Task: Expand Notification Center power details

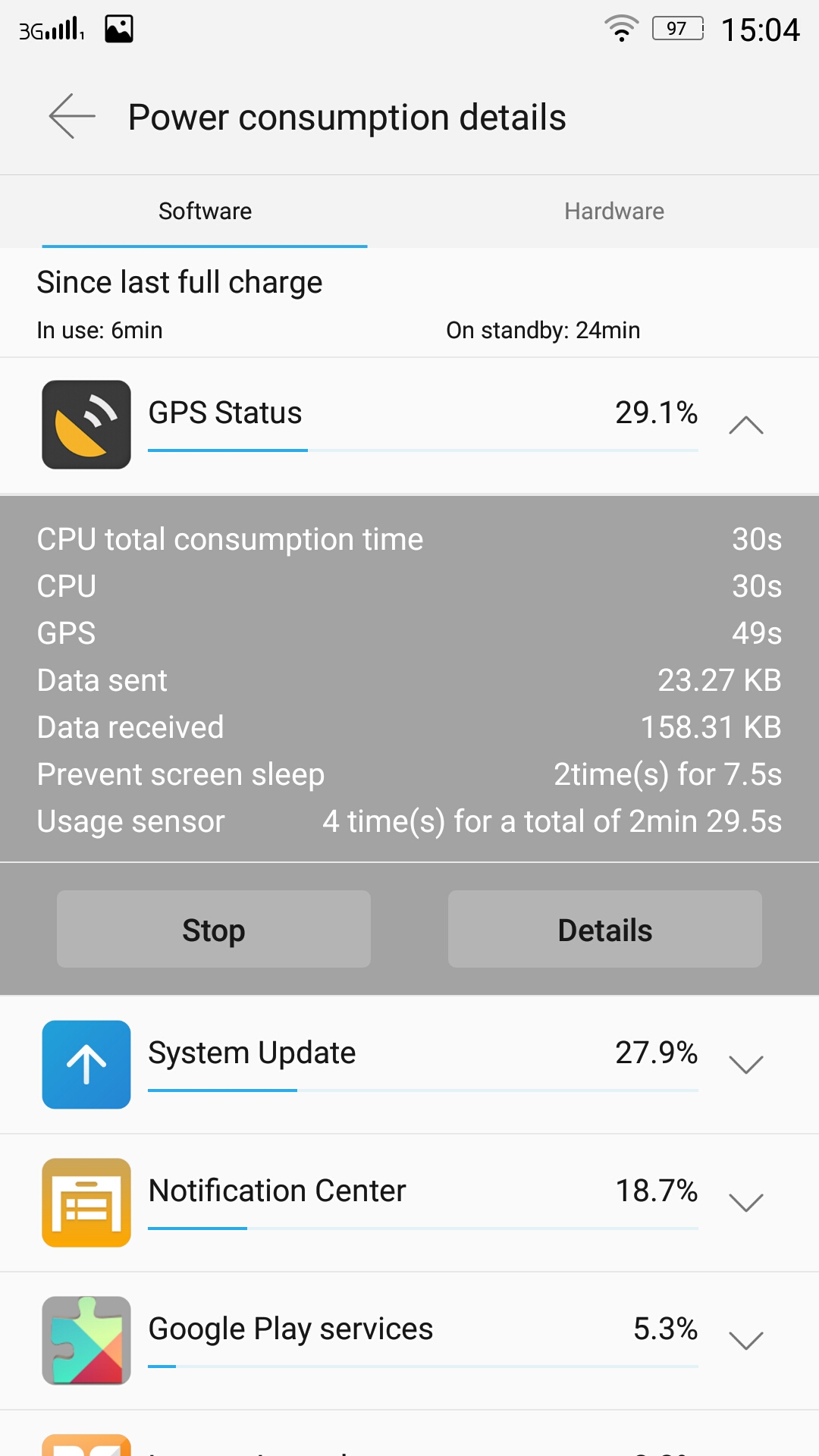Action: pyautogui.click(x=745, y=1203)
